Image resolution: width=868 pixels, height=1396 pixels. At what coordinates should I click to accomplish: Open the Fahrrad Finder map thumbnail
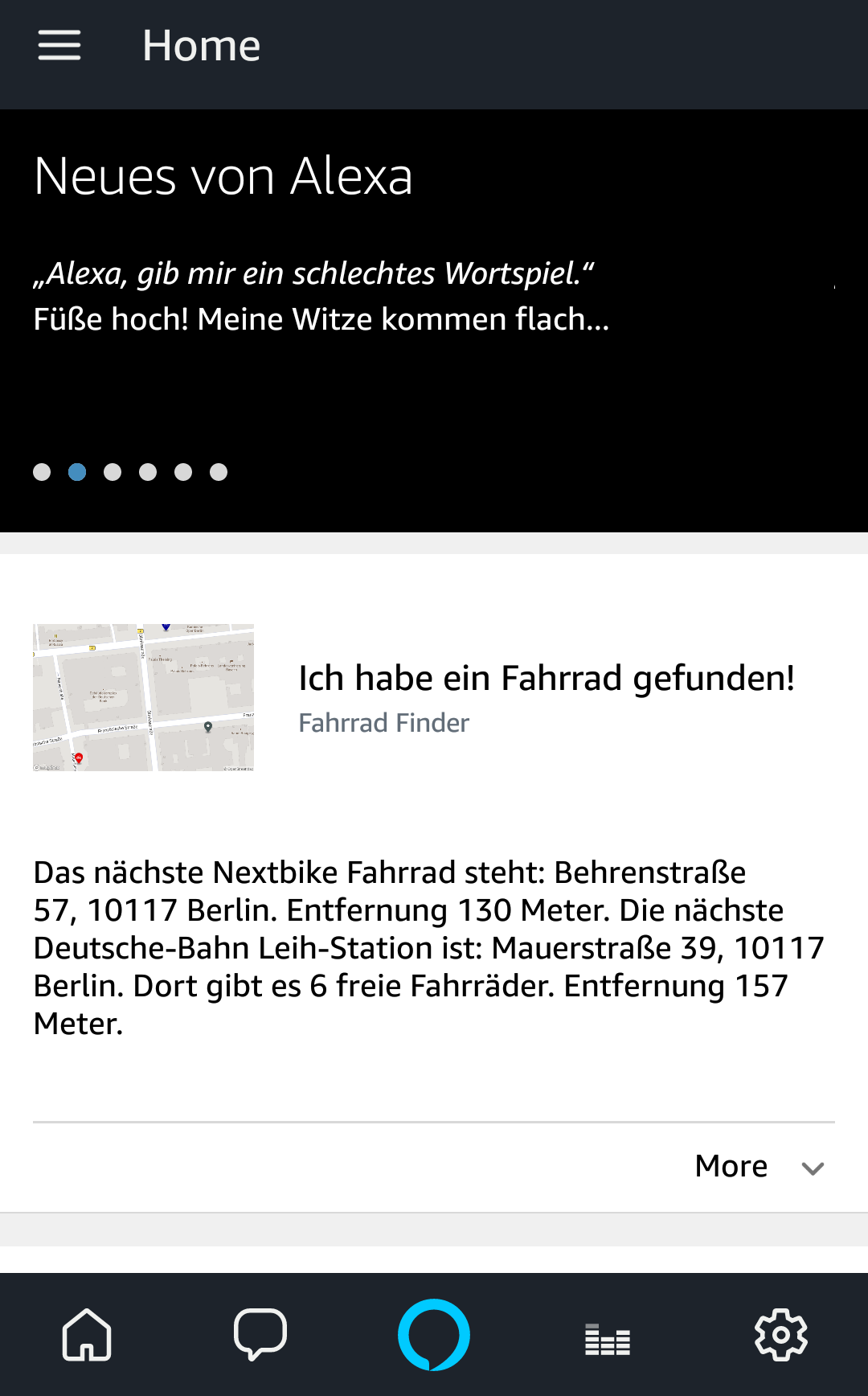click(143, 697)
